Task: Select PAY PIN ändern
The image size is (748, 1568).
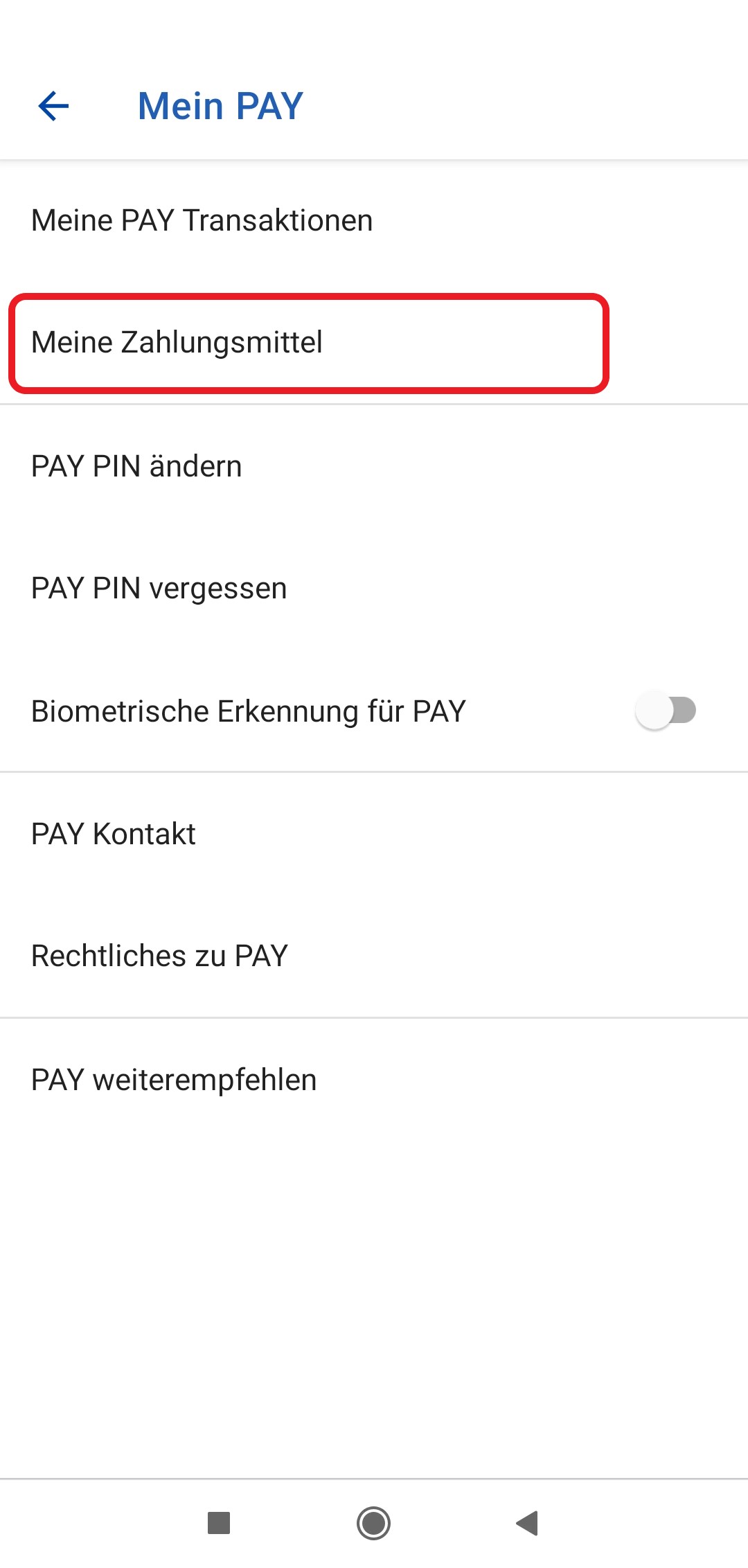Action: (137, 466)
